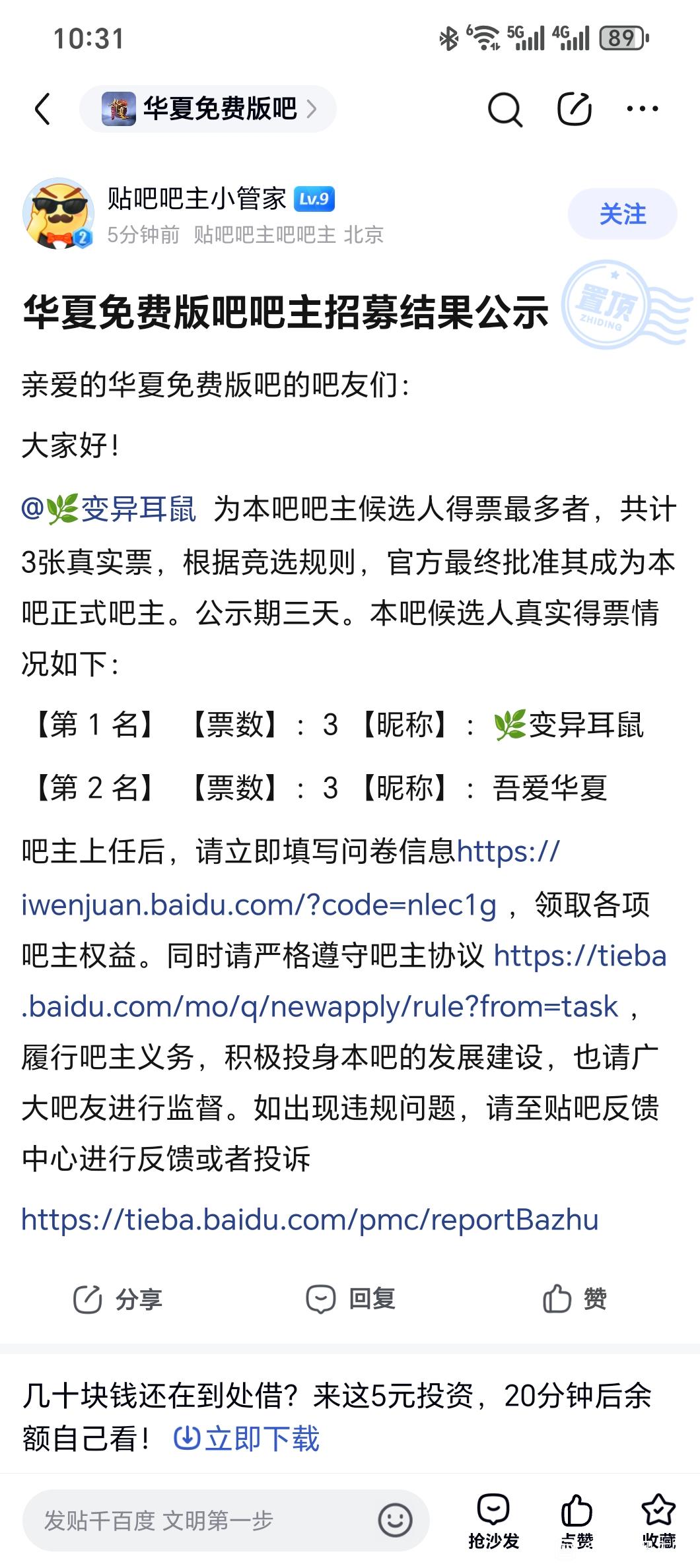Tap 抢沙发 in the bottom bar

[493, 1520]
